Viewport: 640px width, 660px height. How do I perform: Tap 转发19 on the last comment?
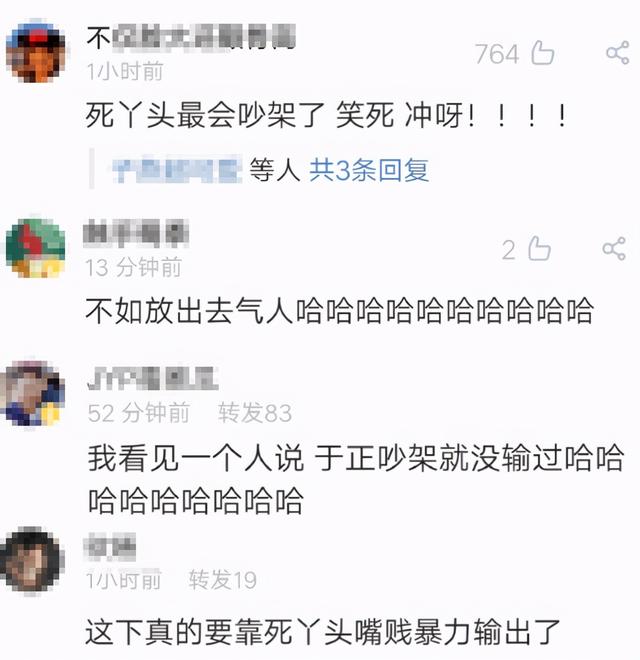coord(223,579)
